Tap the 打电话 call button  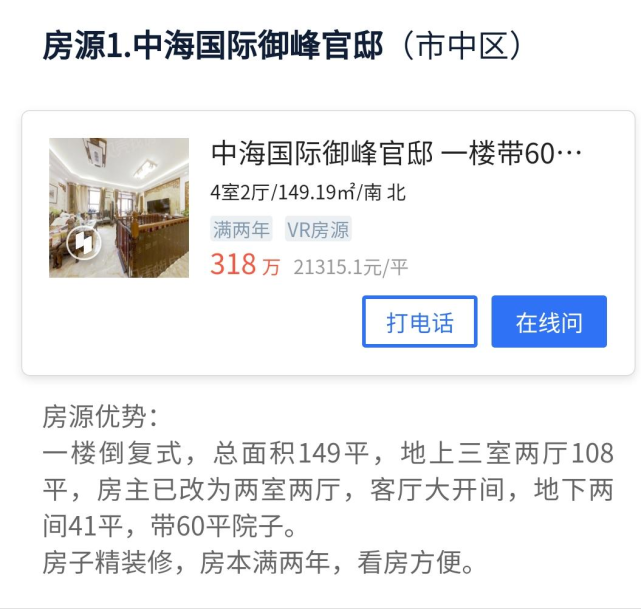(419, 322)
